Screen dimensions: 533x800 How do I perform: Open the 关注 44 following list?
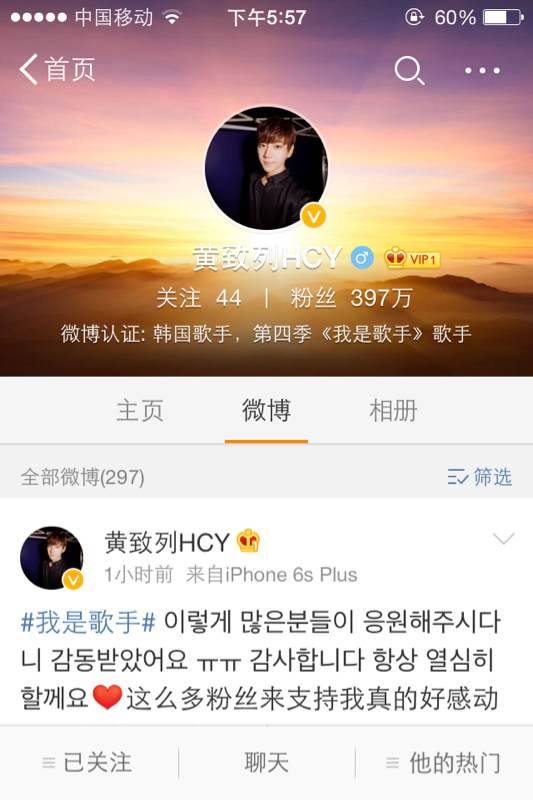pos(198,298)
